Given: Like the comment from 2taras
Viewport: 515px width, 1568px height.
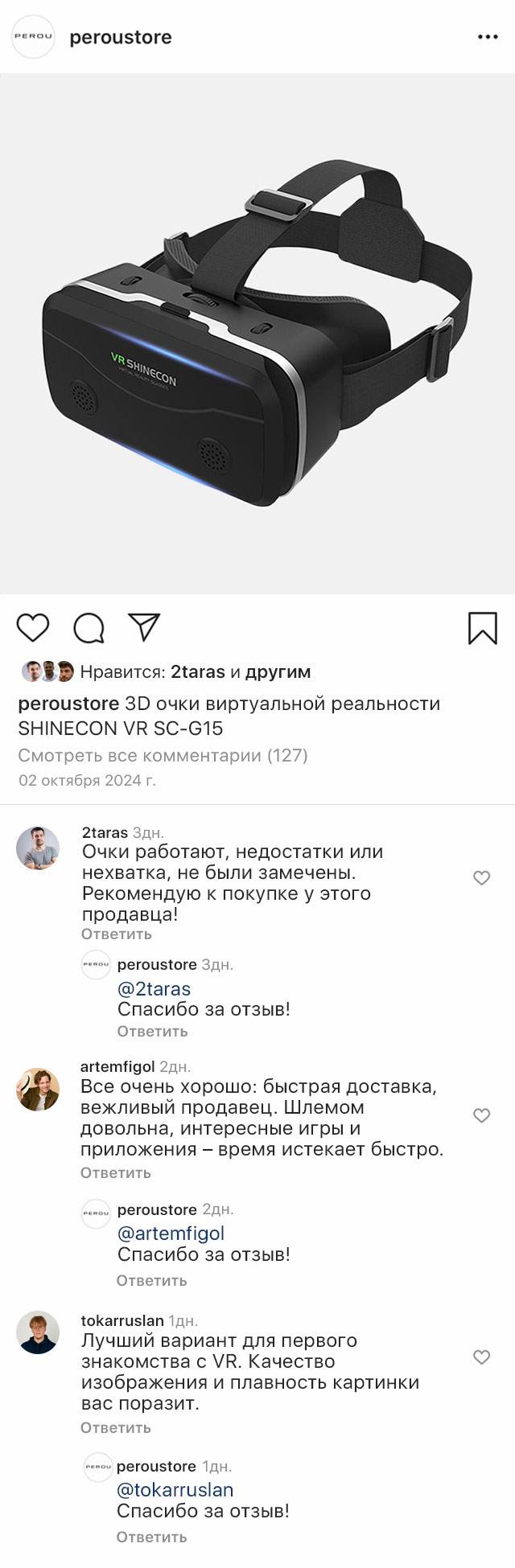Looking at the screenshot, I should 481,878.
